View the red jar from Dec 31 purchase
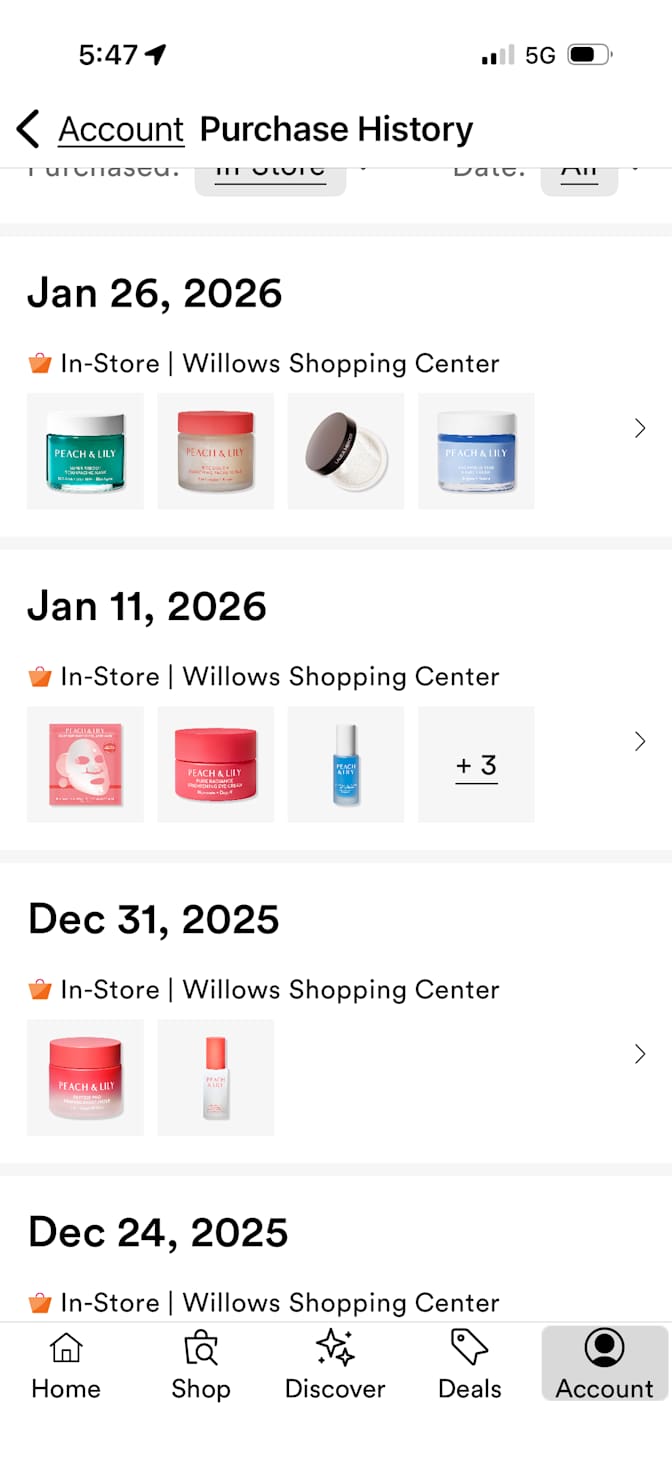Screen dimensions: 672x1461 (x=85, y=1078)
